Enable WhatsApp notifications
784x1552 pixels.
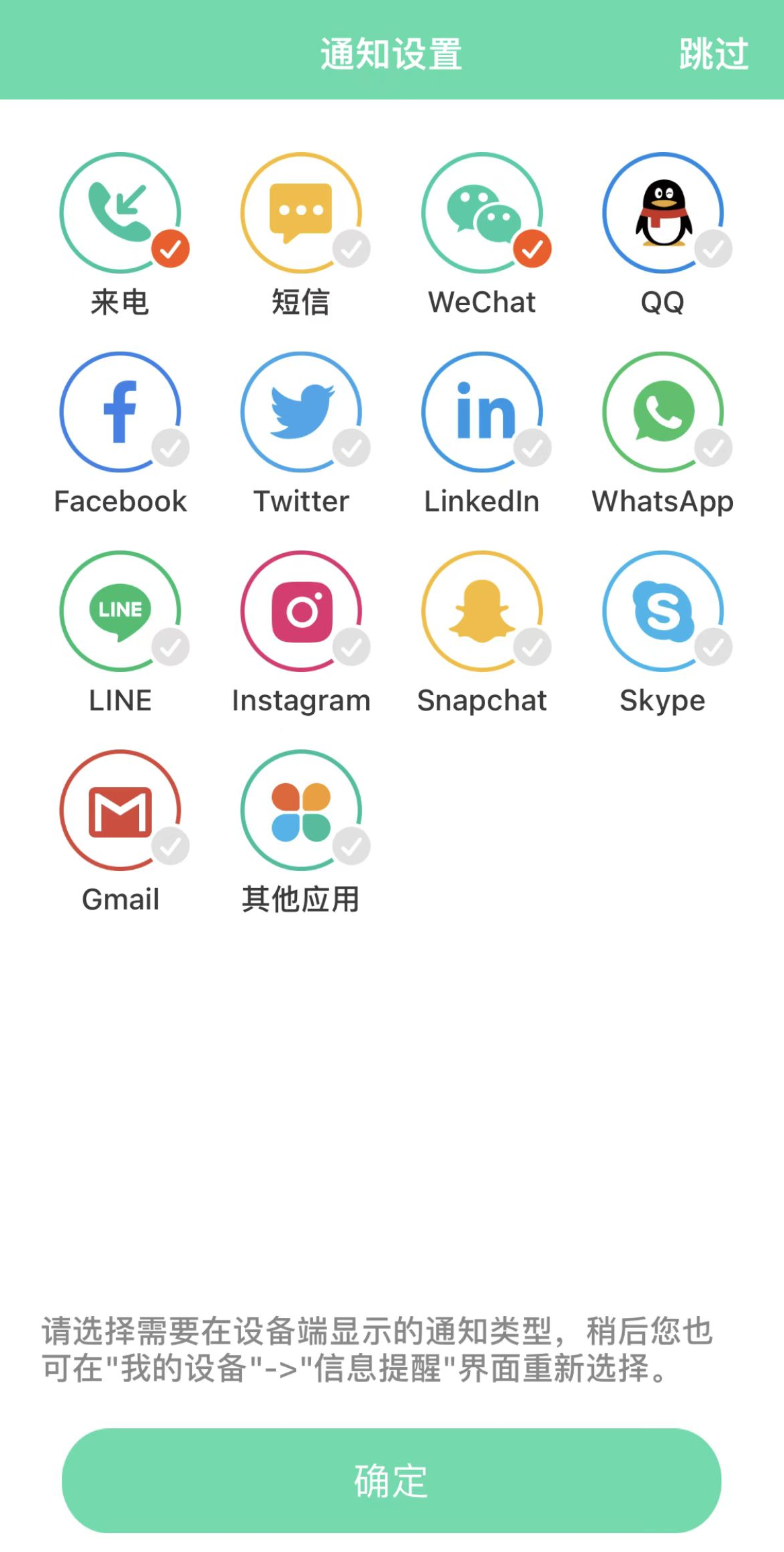[x=663, y=411]
